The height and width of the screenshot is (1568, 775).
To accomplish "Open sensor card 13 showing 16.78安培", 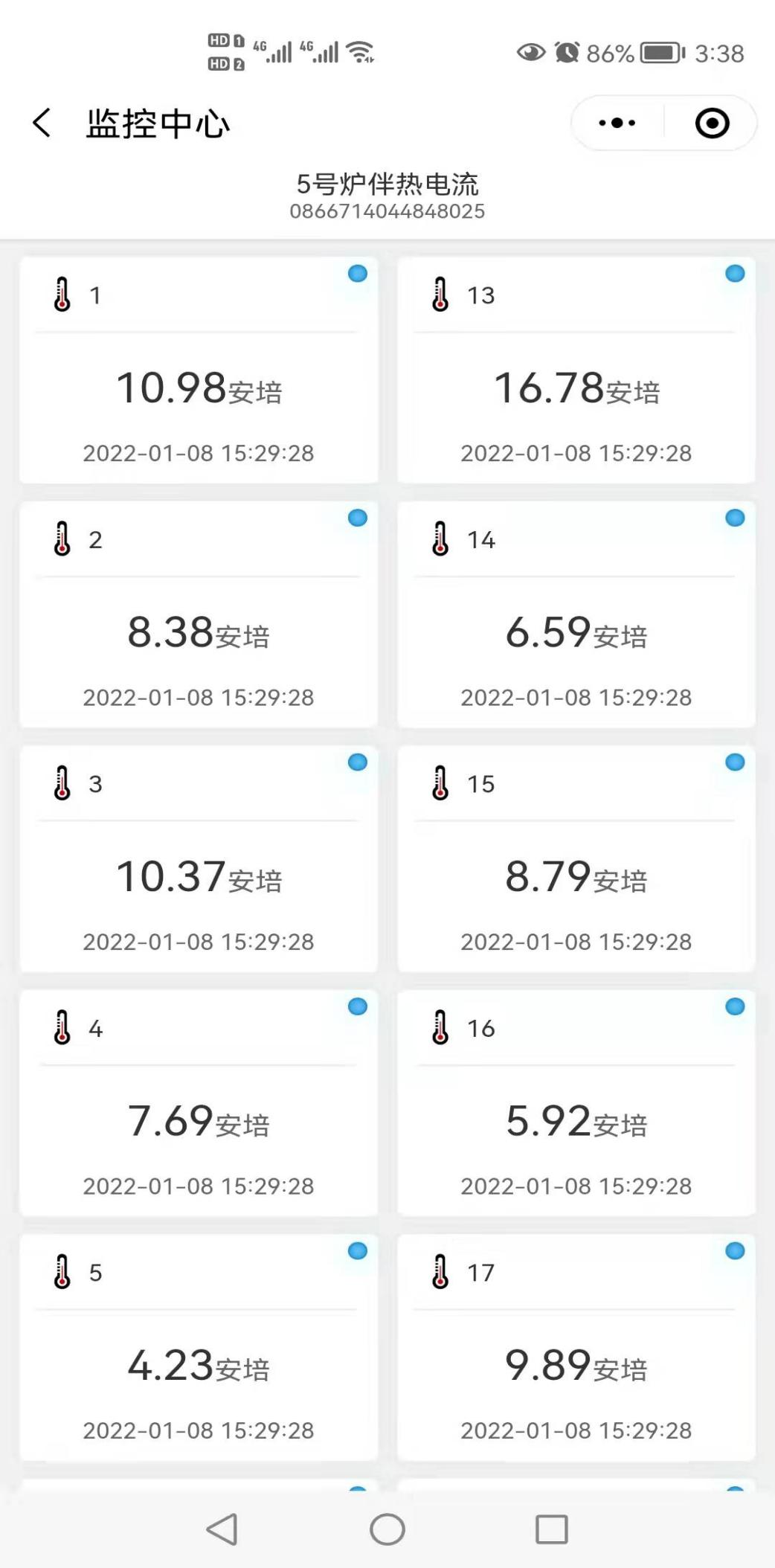I will (576, 370).
